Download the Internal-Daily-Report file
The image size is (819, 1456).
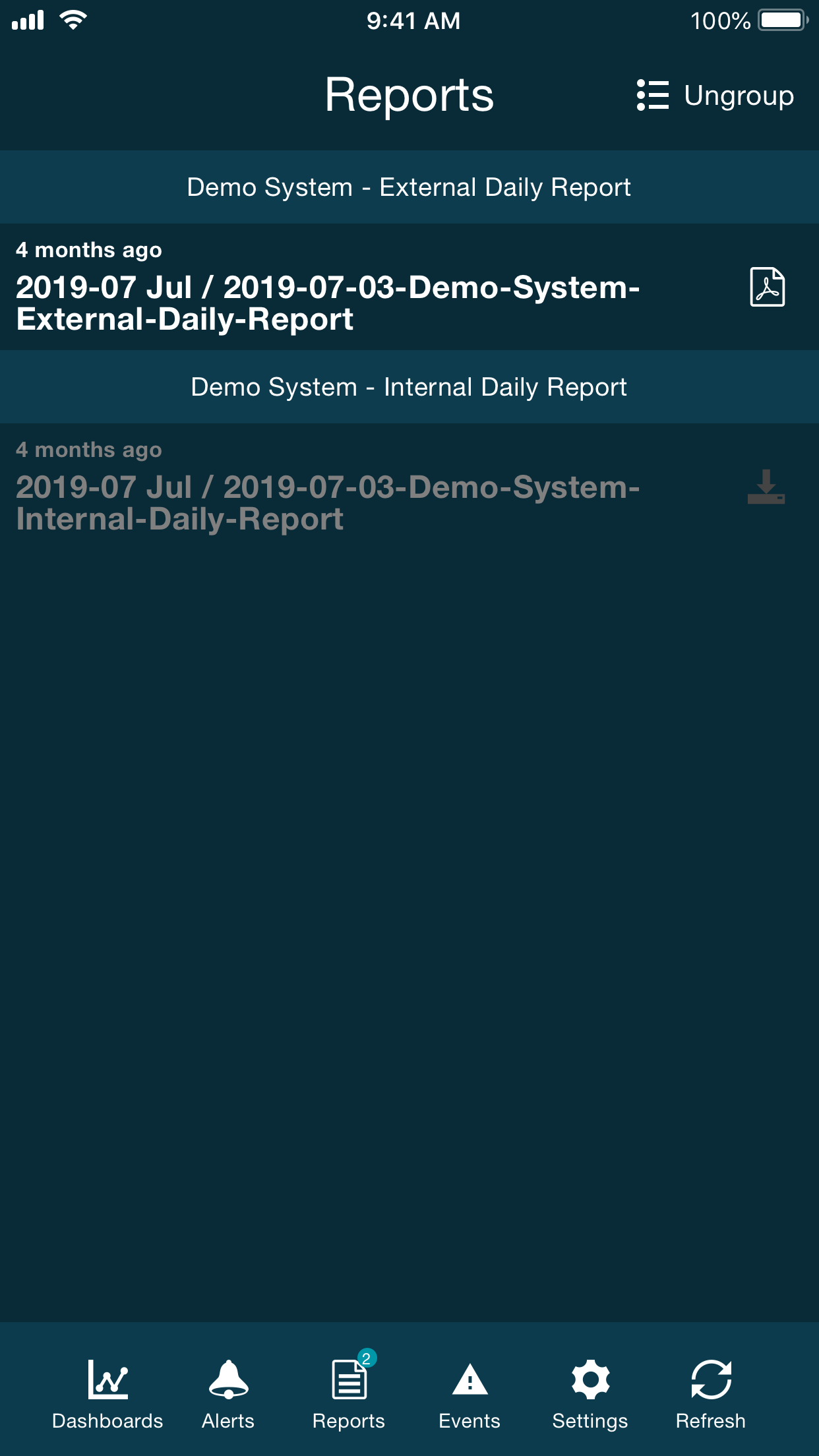click(766, 487)
